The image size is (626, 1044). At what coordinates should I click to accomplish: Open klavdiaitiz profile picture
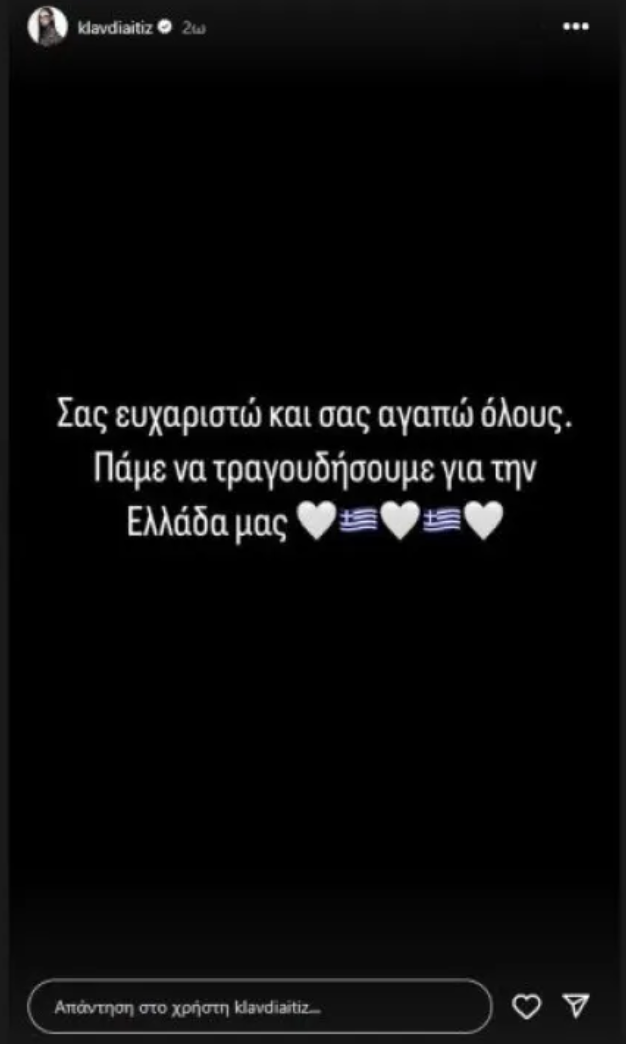click(x=47, y=29)
